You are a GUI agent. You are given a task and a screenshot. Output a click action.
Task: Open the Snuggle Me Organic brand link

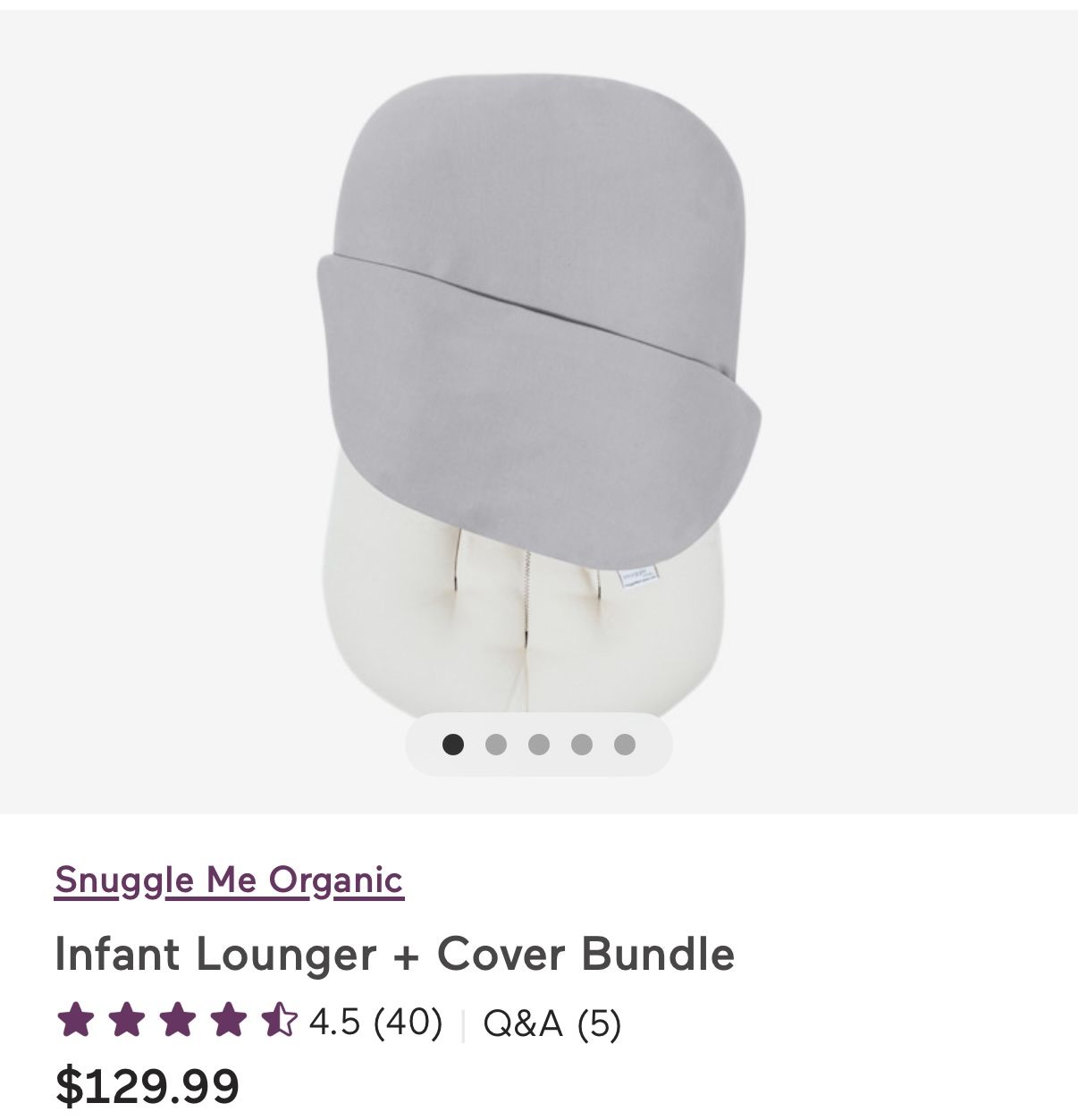(229, 880)
